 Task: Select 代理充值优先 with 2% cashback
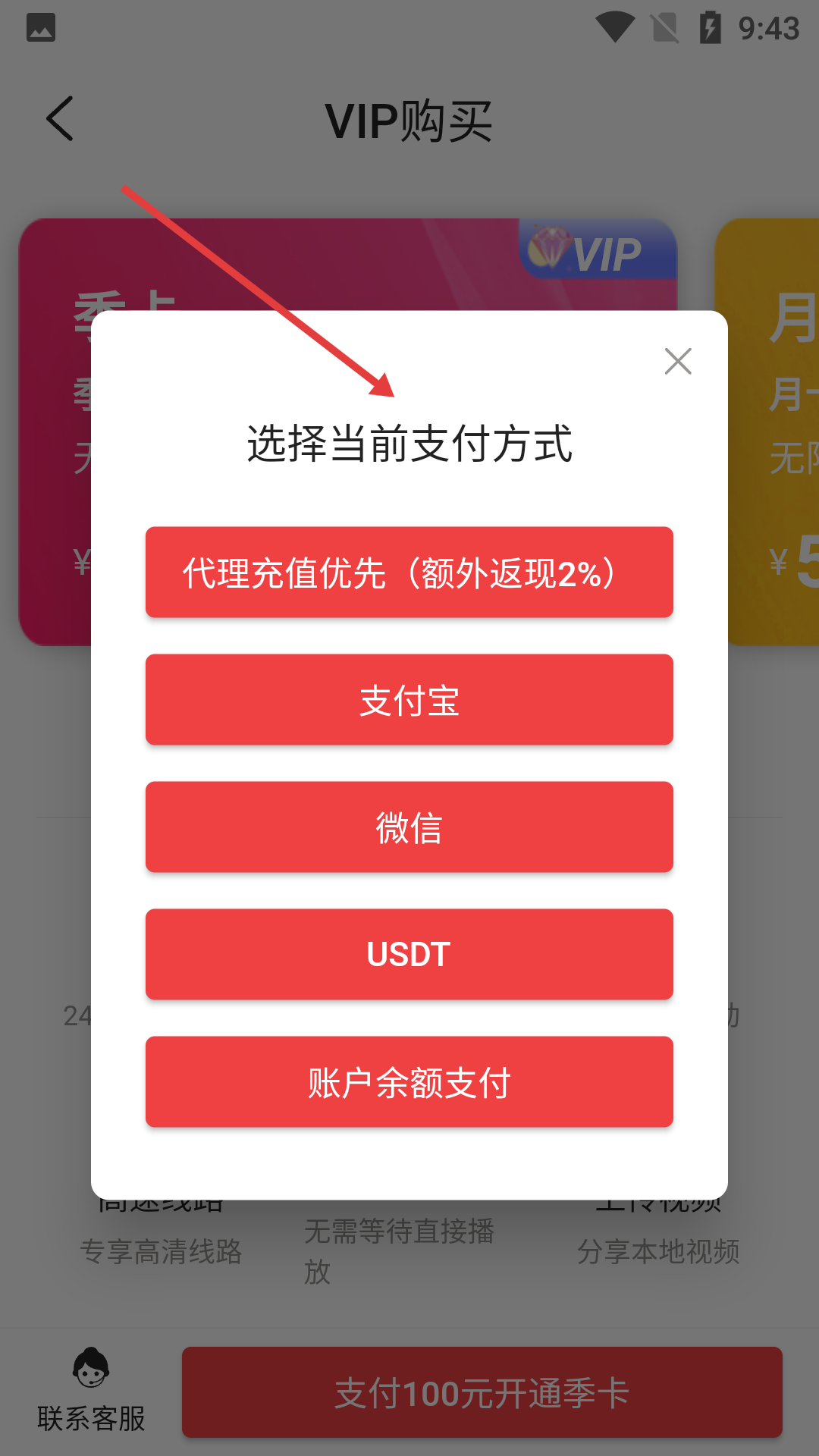pyautogui.click(x=409, y=572)
